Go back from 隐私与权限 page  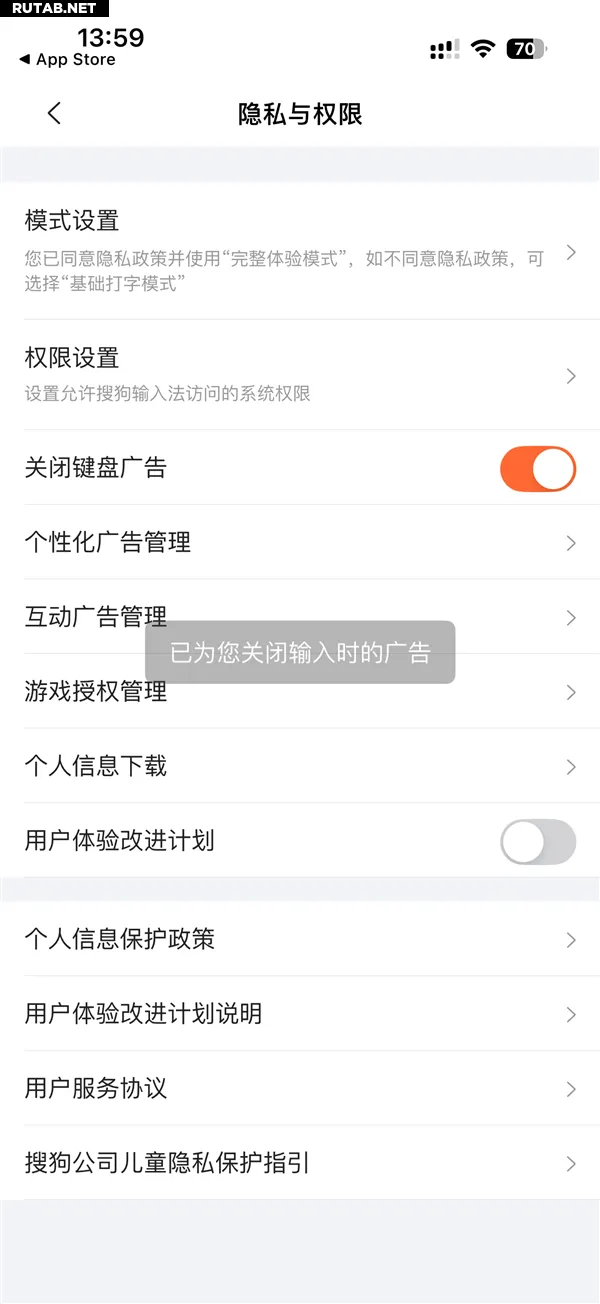tap(54, 114)
